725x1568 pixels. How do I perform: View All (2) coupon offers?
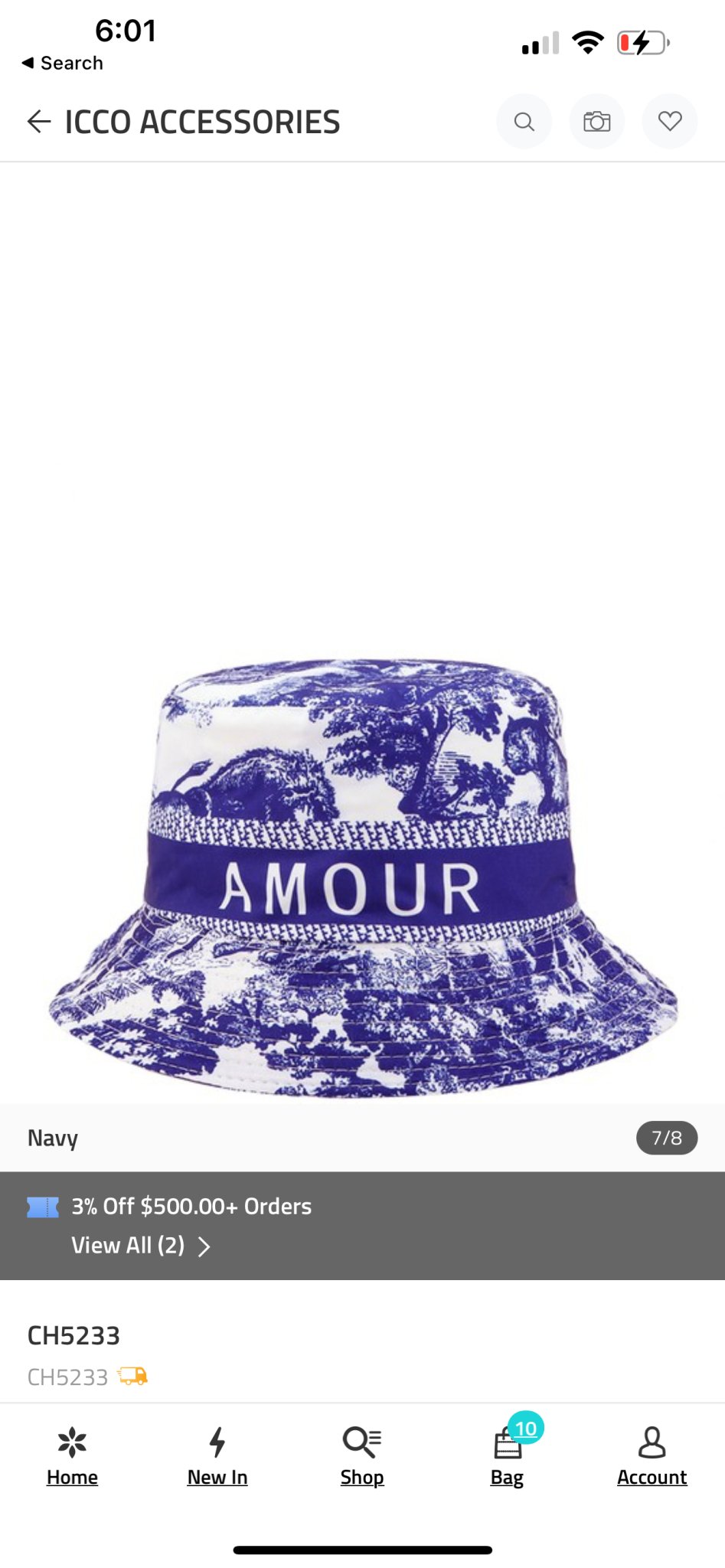point(140,1246)
